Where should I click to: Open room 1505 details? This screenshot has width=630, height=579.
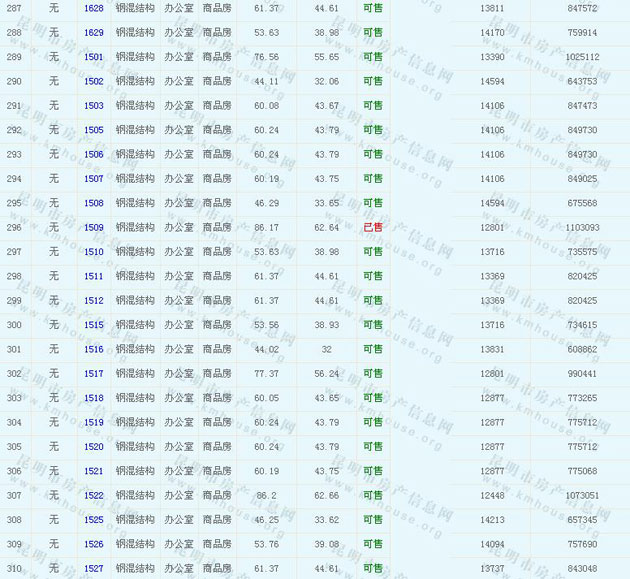click(94, 130)
